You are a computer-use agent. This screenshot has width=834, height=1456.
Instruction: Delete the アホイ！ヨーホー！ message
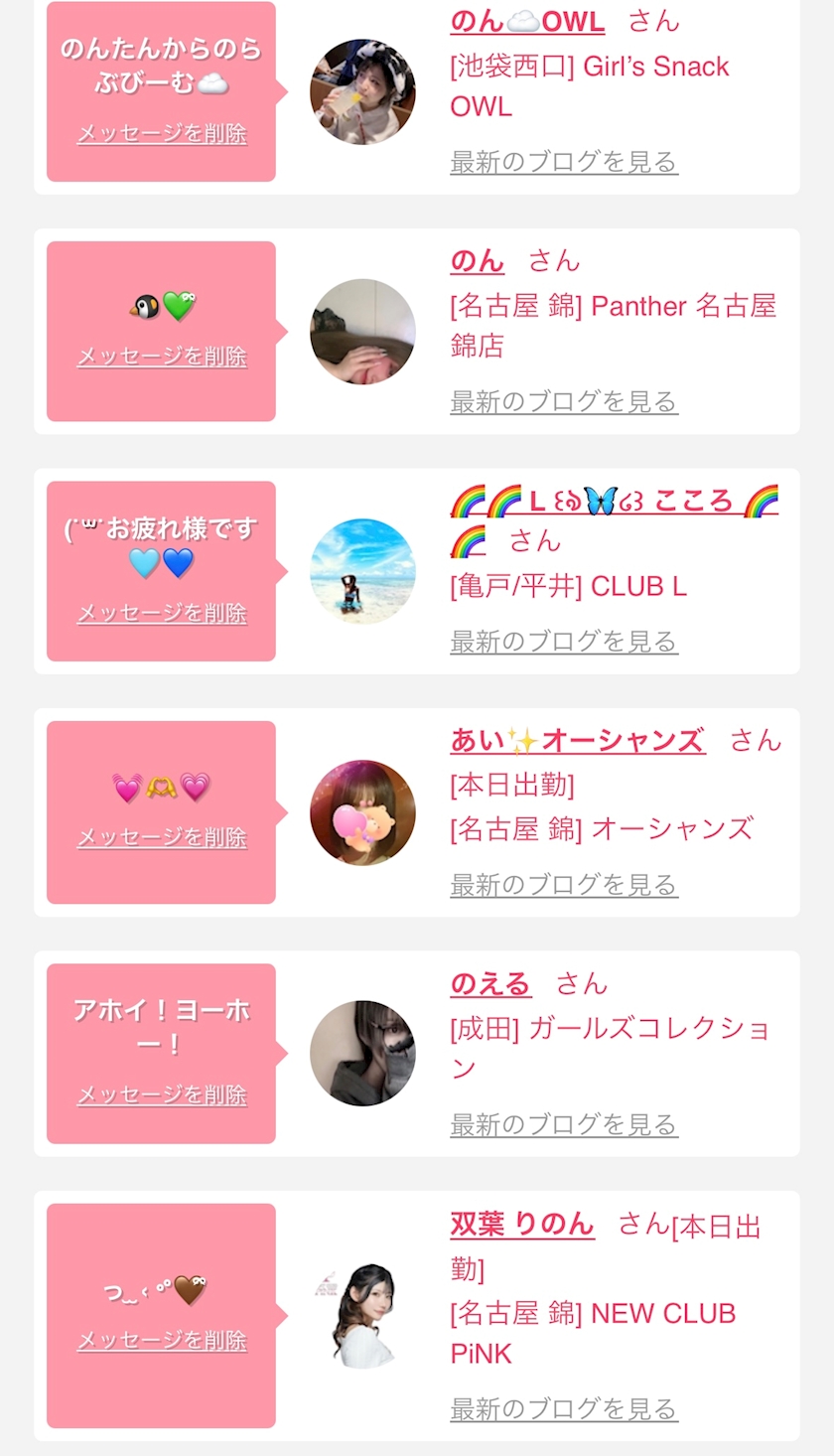click(x=162, y=1095)
